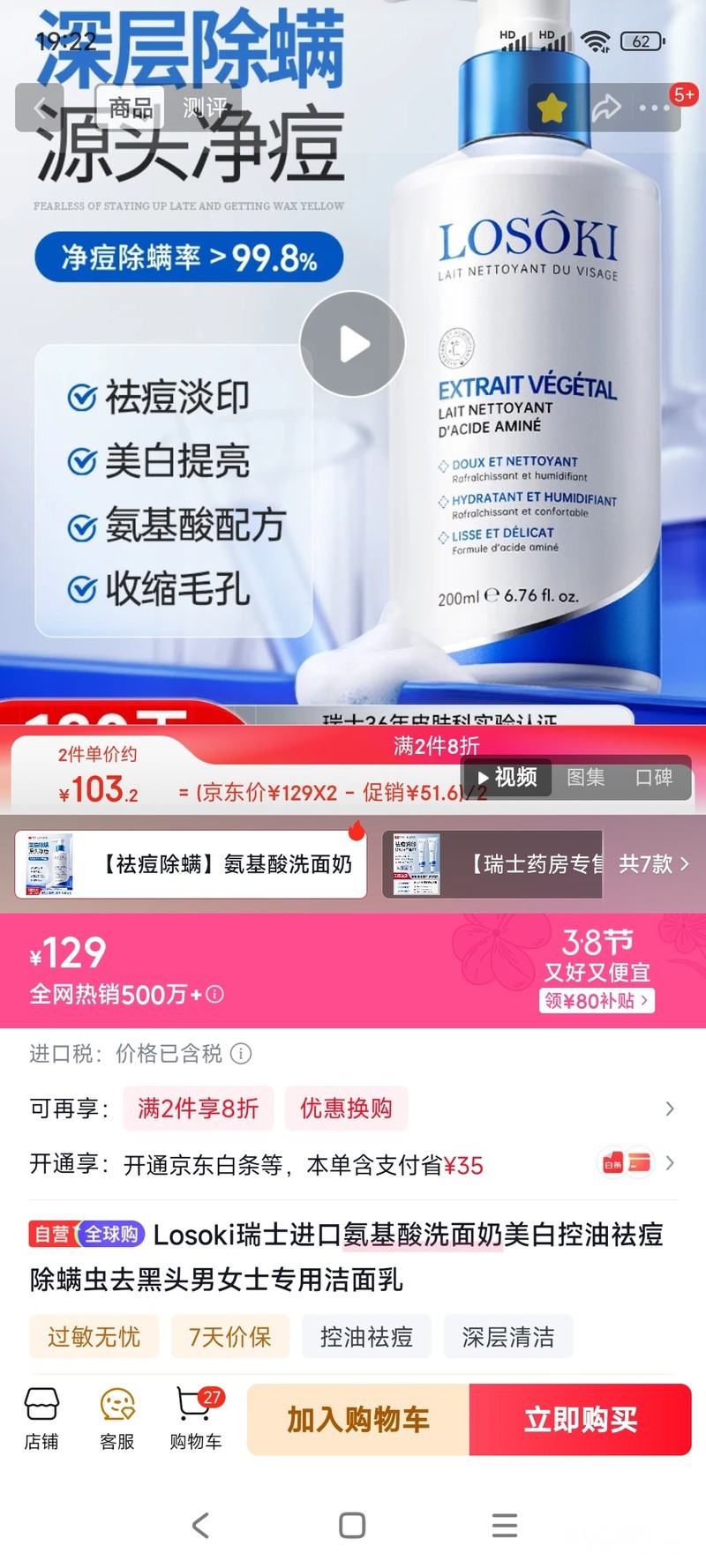Open the three-dot overflow menu
Screen dimensions: 706x1568
click(655, 108)
